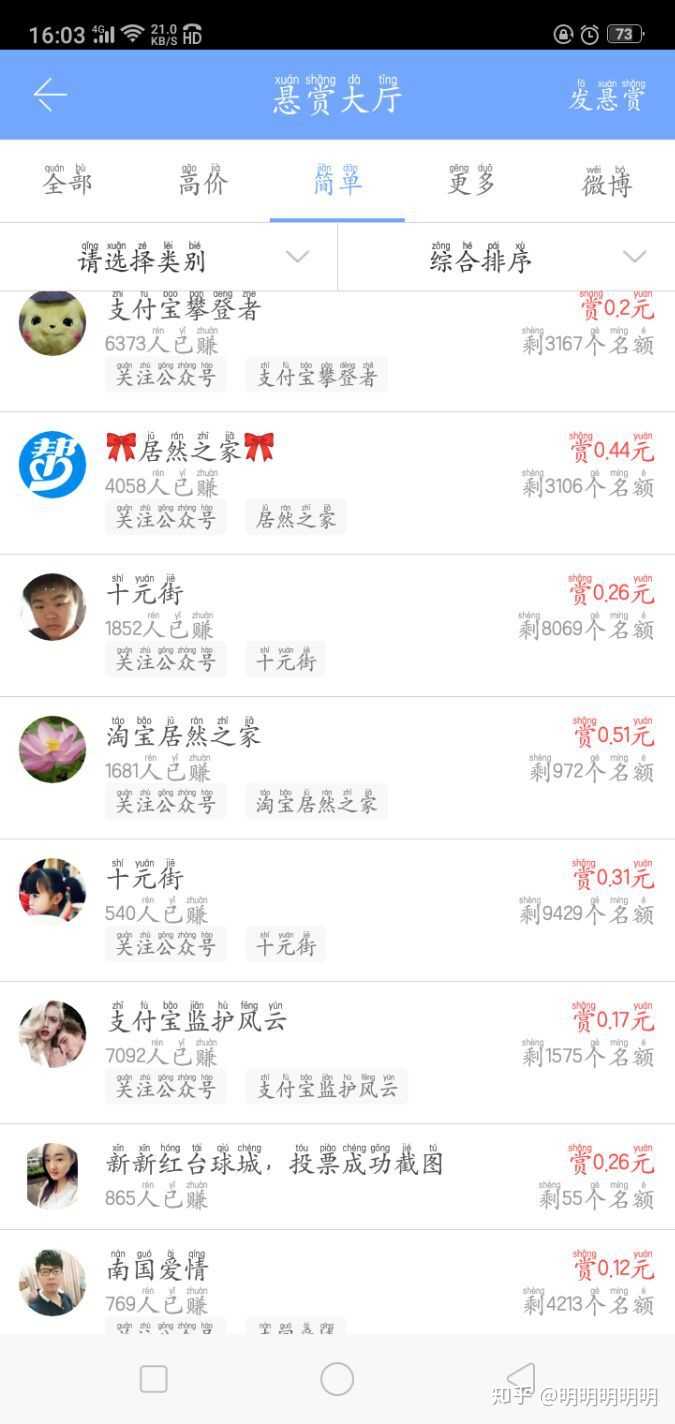The image size is (675, 1424).
Task: Go back using the top-left arrow
Action: click(x=49, y=95)
